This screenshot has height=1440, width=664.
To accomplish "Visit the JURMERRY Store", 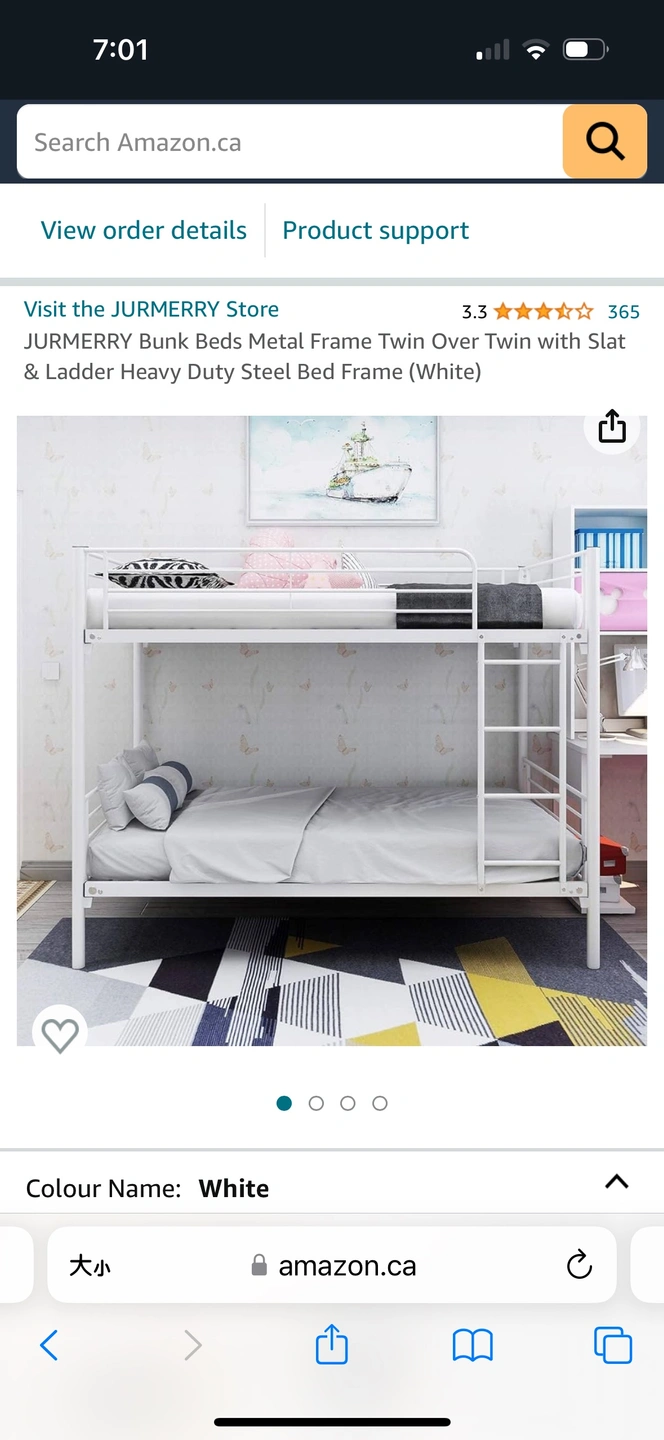I will coord(151,309).
